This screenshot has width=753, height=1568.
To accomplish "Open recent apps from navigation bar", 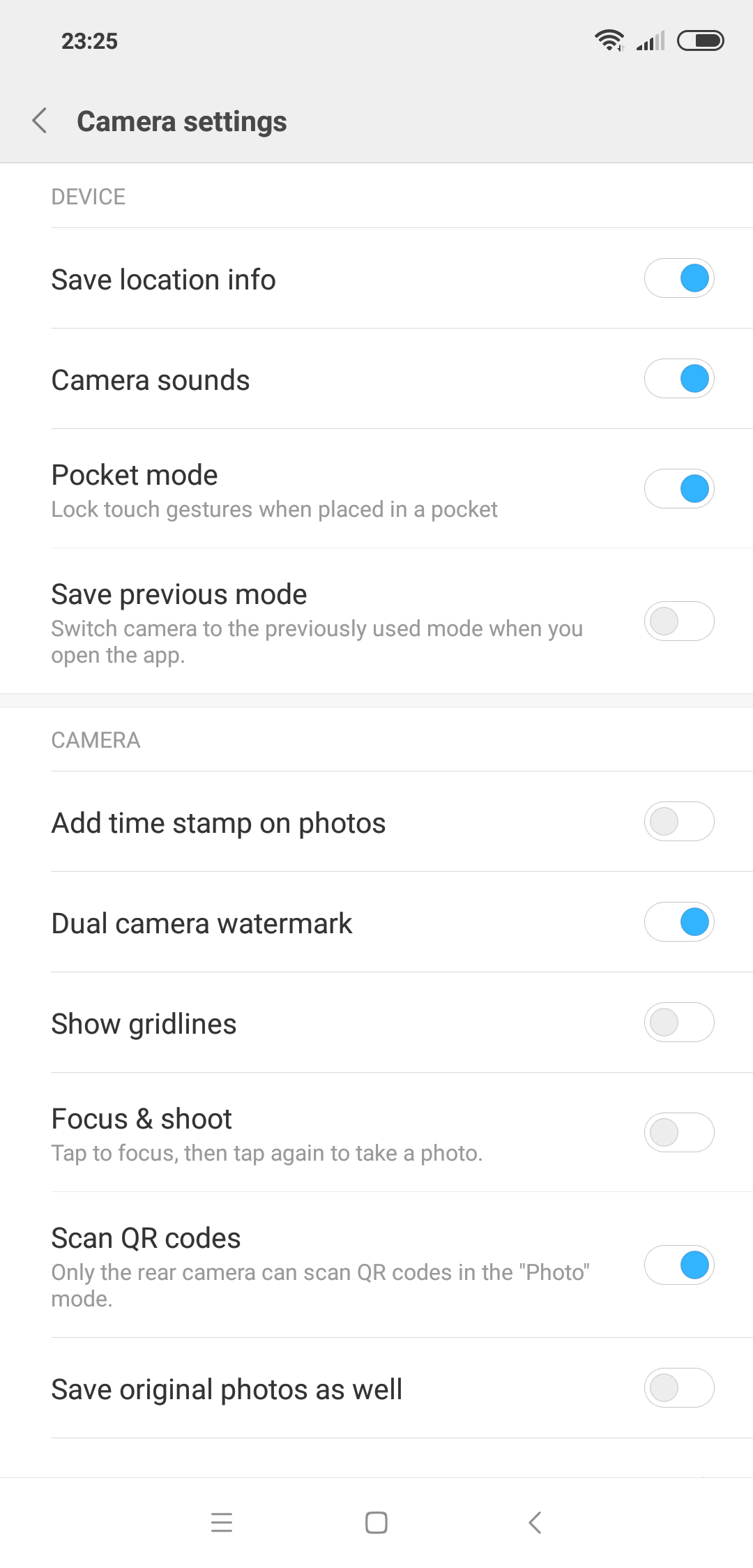I will click(222, 1522).
